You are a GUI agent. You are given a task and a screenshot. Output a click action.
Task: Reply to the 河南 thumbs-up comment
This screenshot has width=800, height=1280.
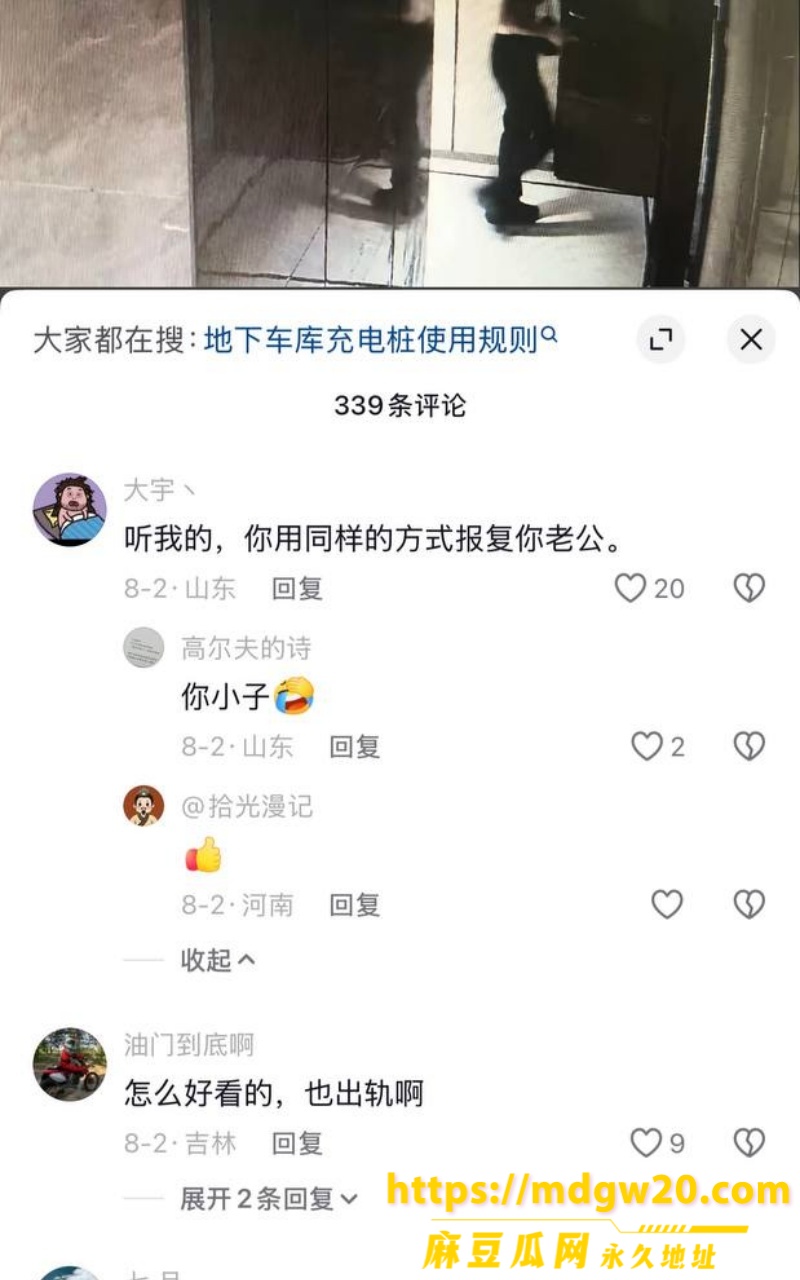point(355,905)
